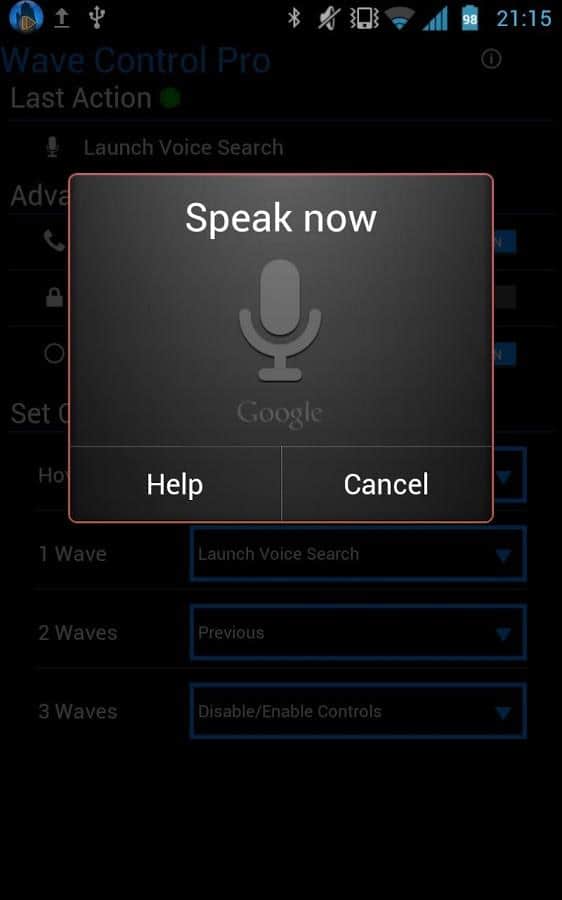Cancel the Speak now dialog
562x900 pixels.
(386, 484)
